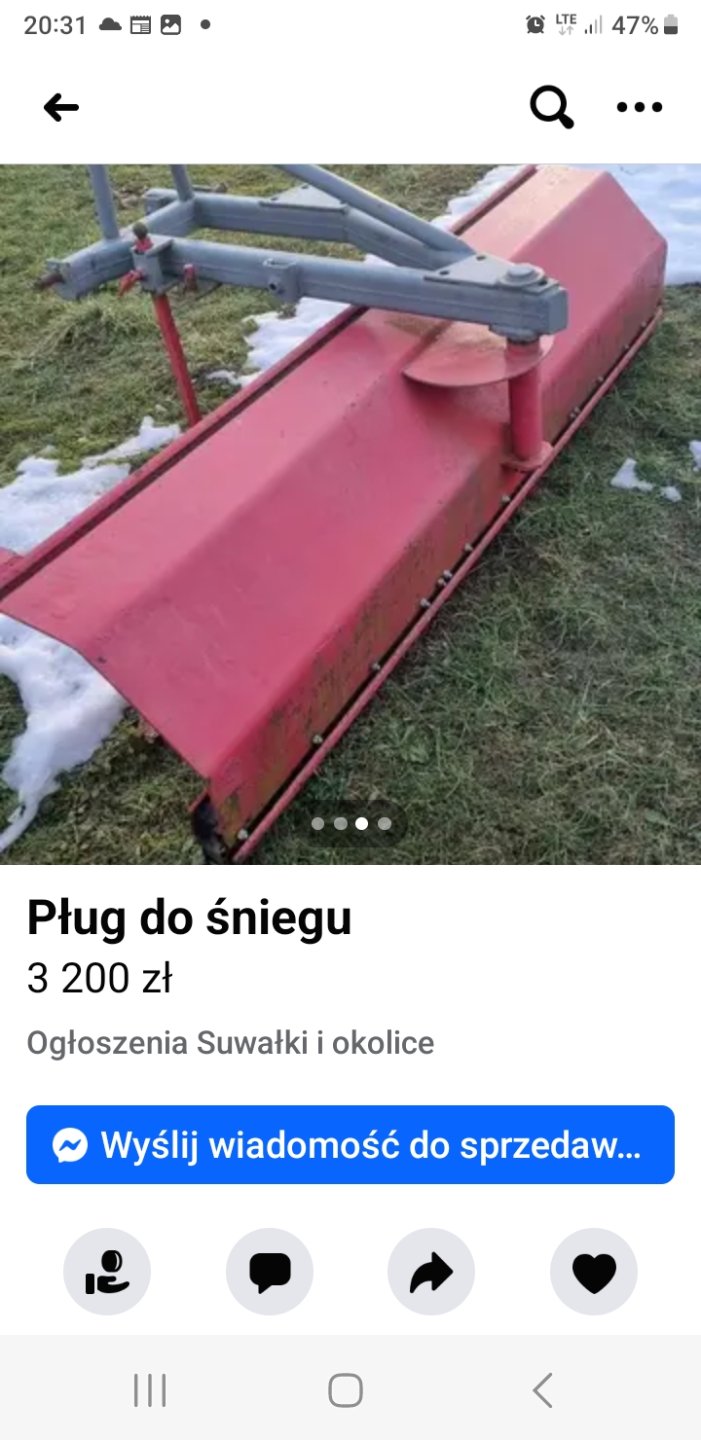Open the snow plow listing photo
The width and height of the screenshot is (701, 1440).
point(350,513)
